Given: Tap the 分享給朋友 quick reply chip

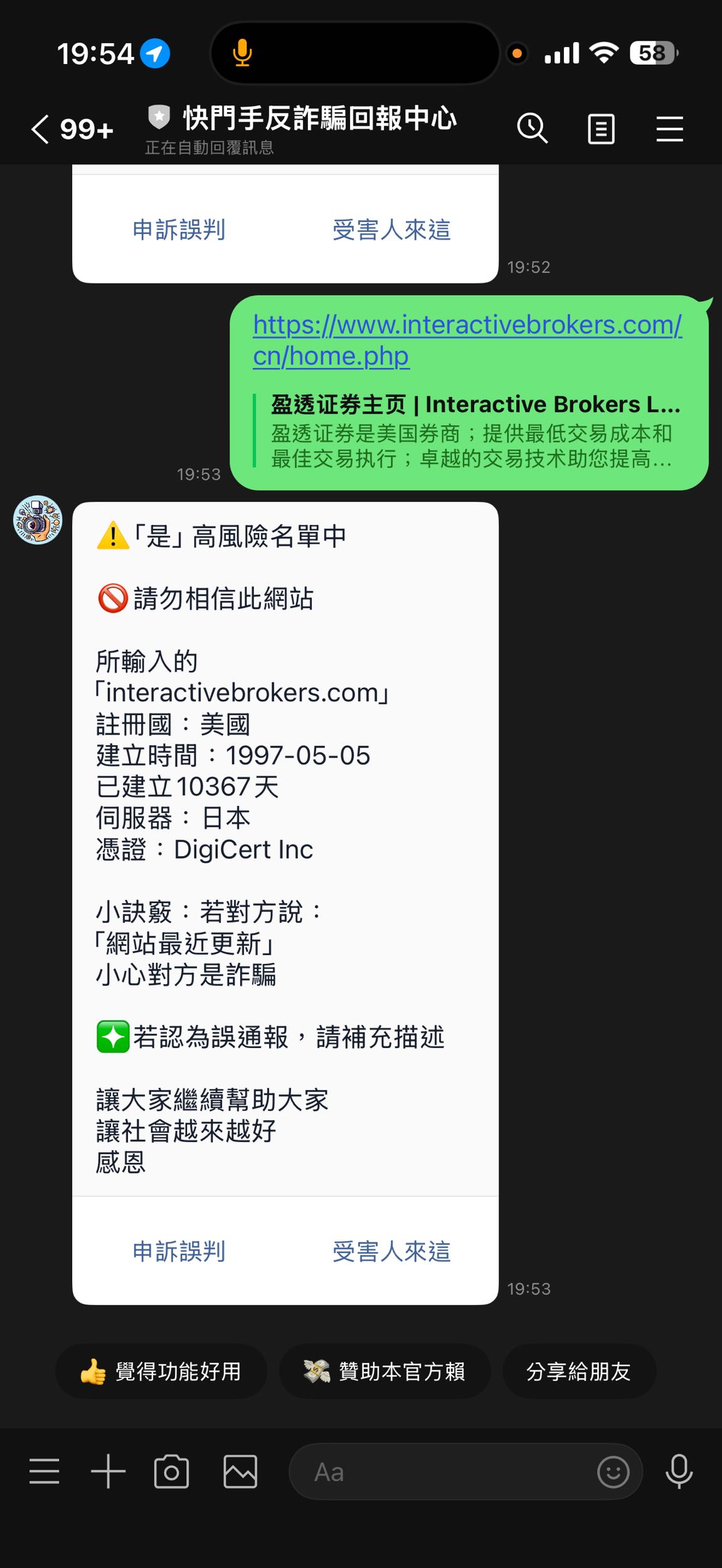Looking at the screenshot, I should (579, 1371).
